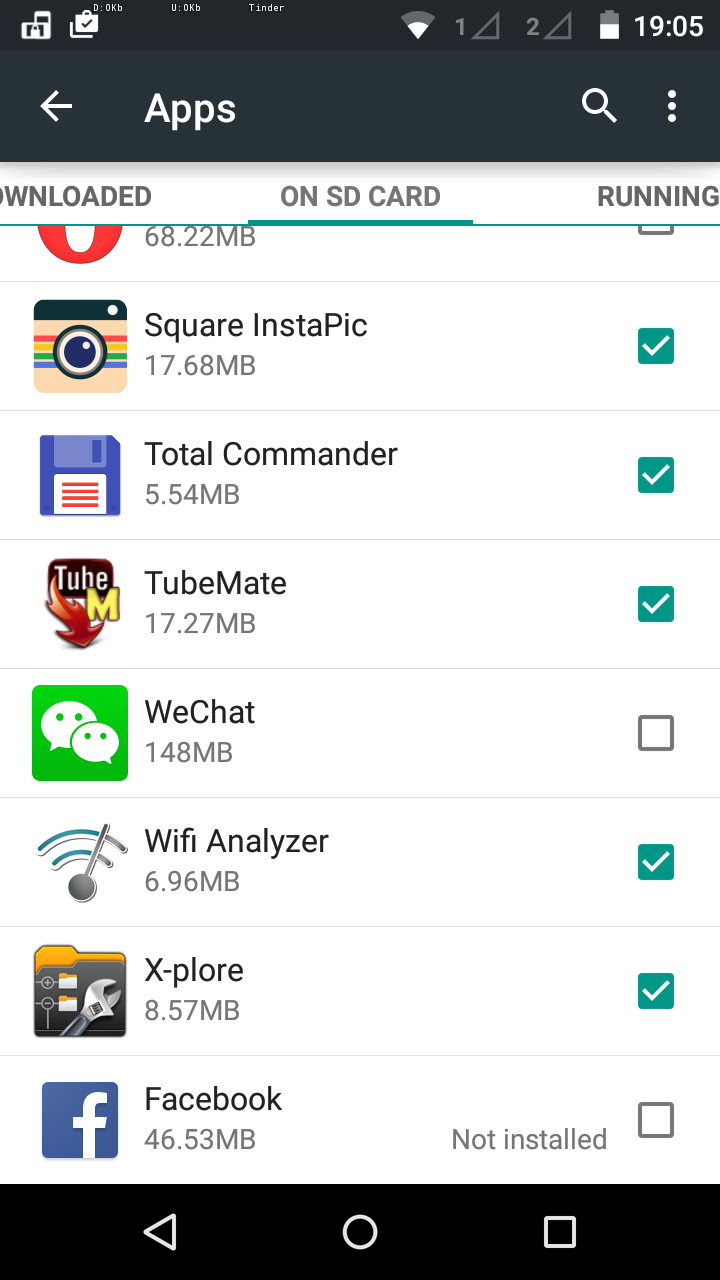Uncheck the TubeMate checkbox

[x=656, y=604]
